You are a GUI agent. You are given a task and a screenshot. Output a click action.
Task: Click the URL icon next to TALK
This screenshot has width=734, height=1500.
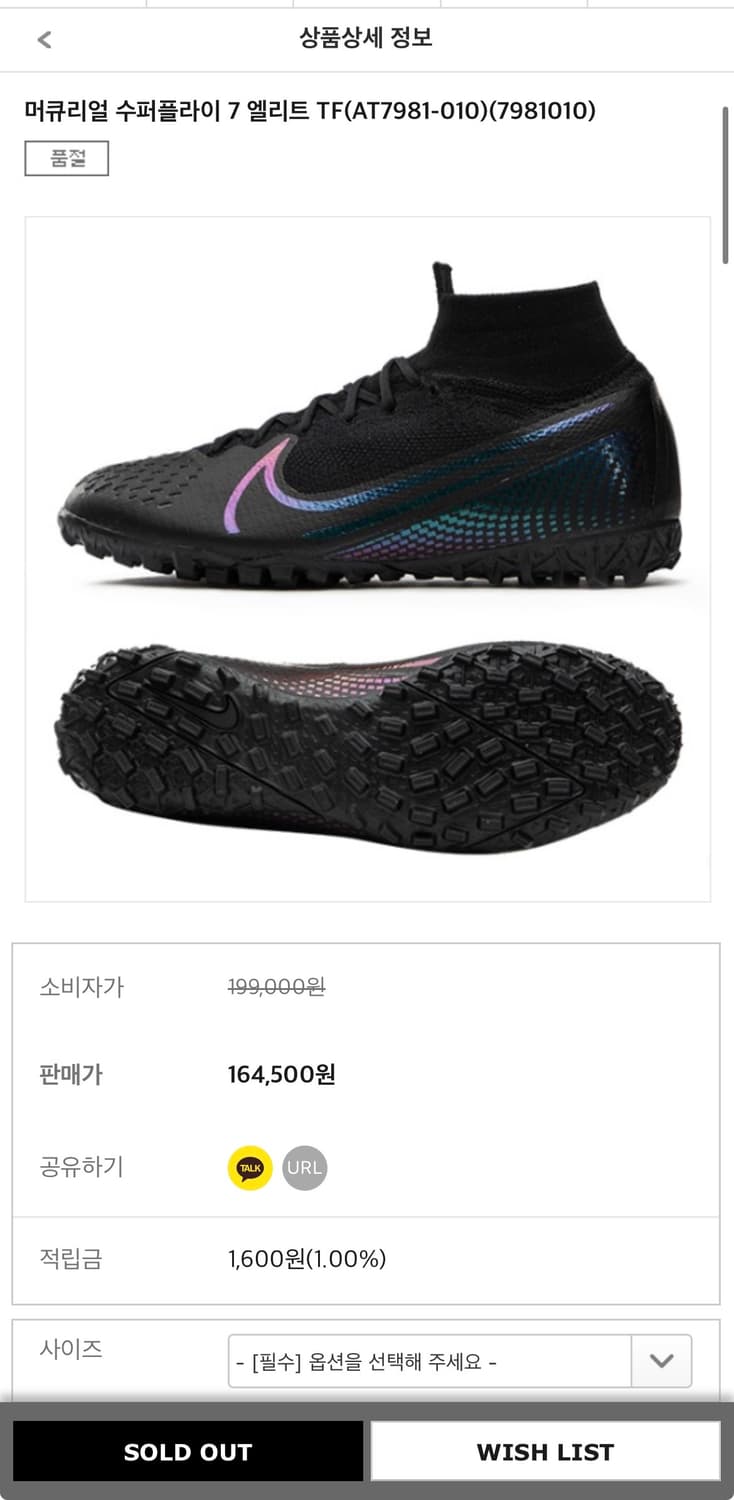[304, 1167]
